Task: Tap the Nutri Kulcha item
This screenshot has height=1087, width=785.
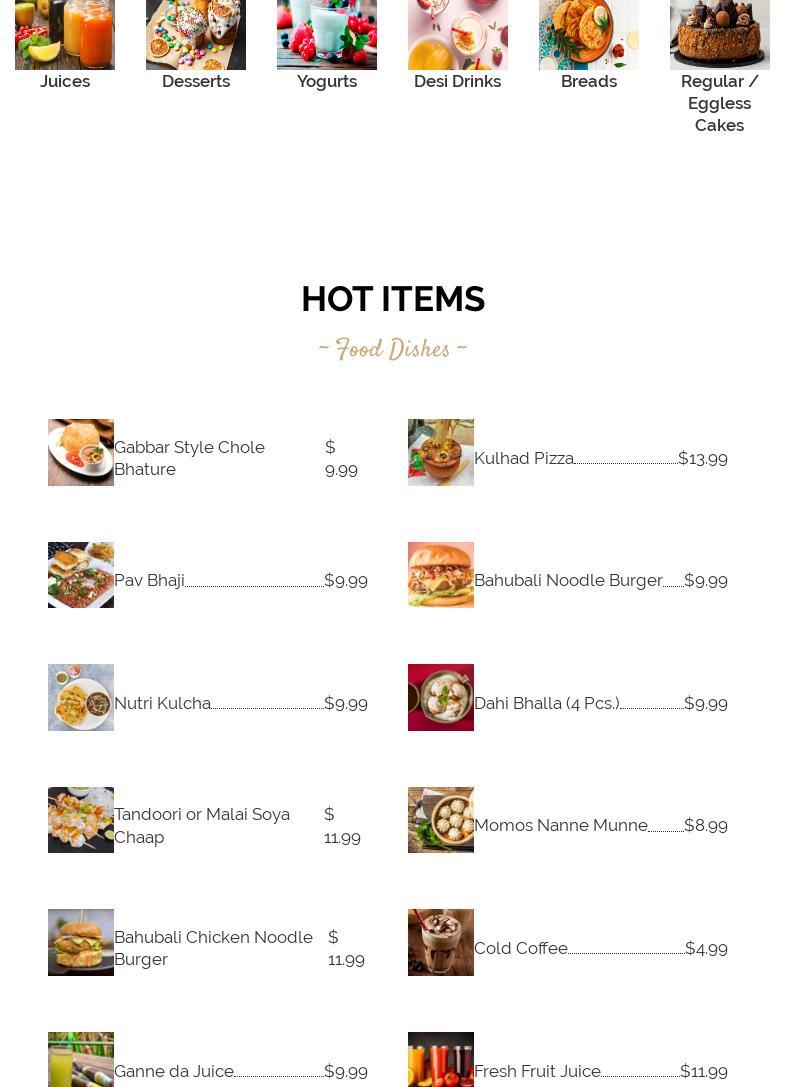Action: [162, 703]
